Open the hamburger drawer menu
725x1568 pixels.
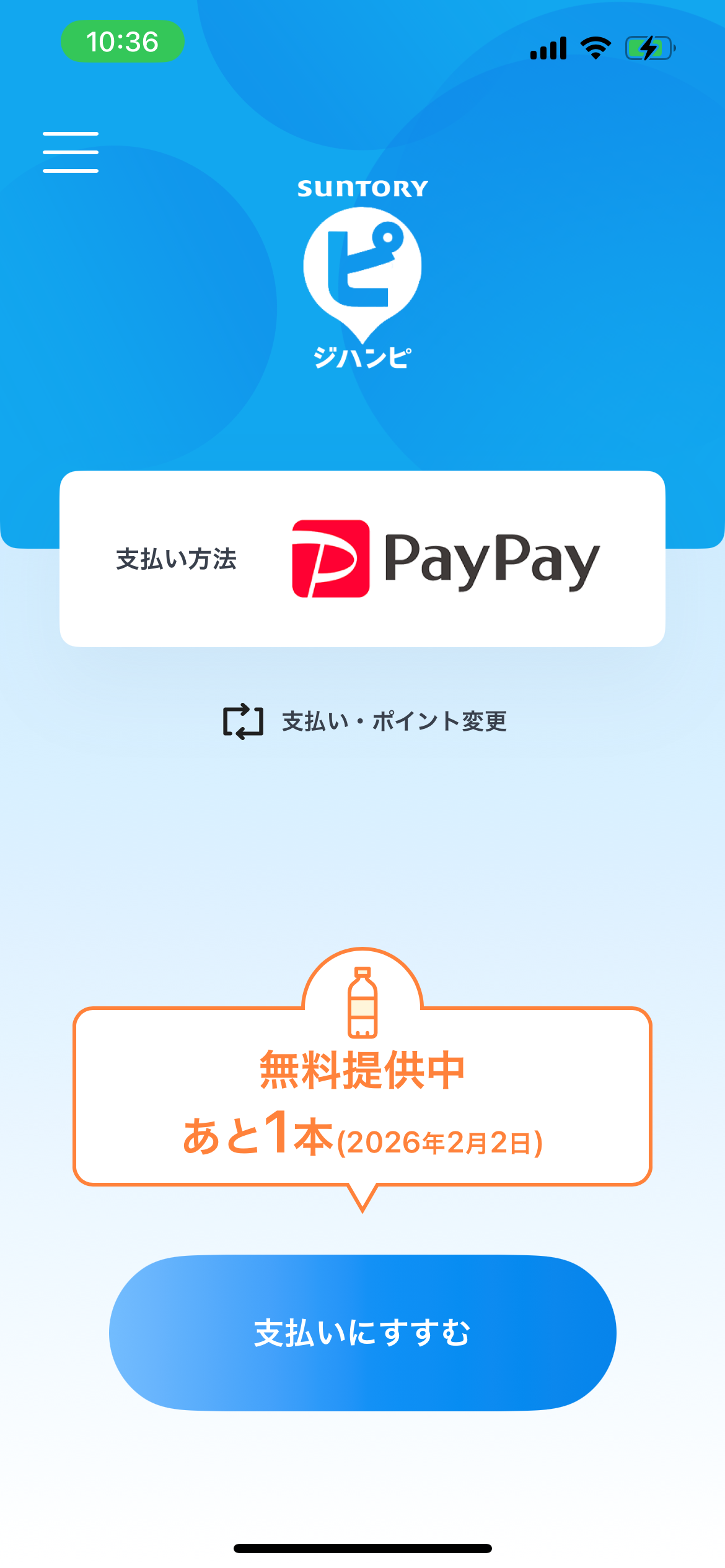click(71, 152)
